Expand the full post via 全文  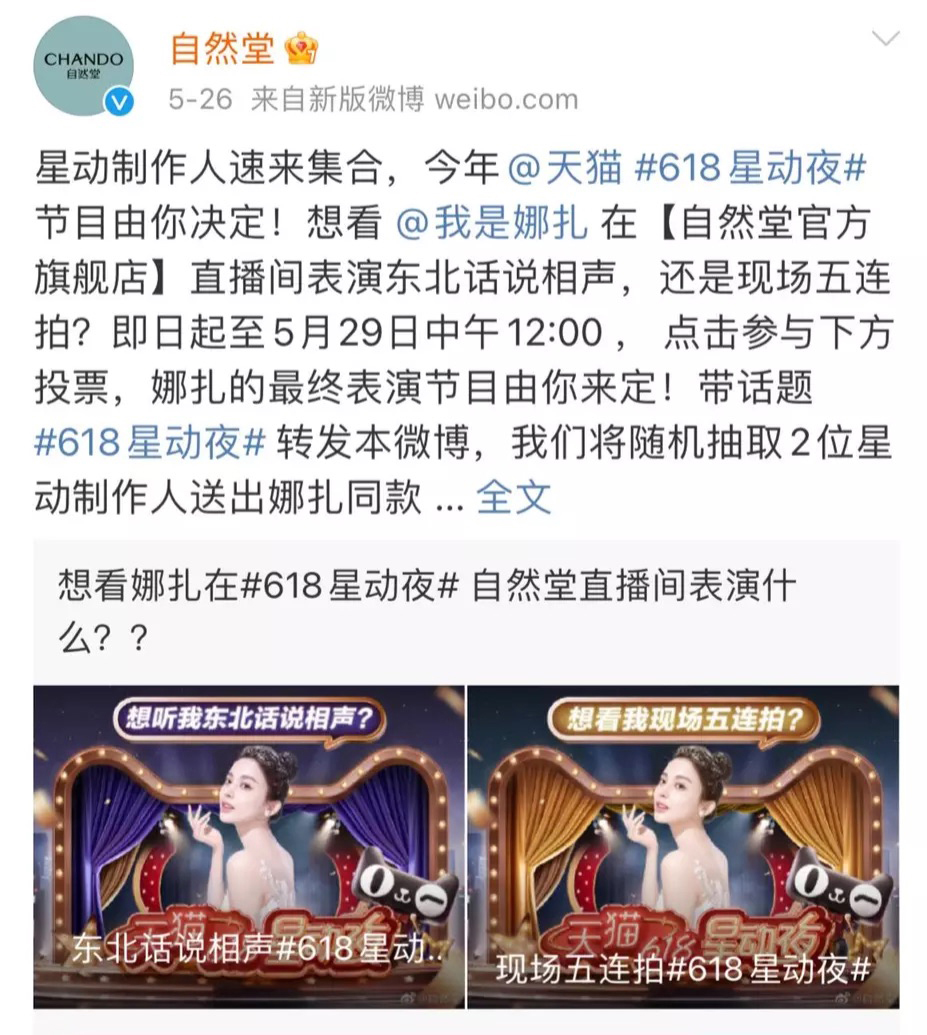(x=513, y=497)
